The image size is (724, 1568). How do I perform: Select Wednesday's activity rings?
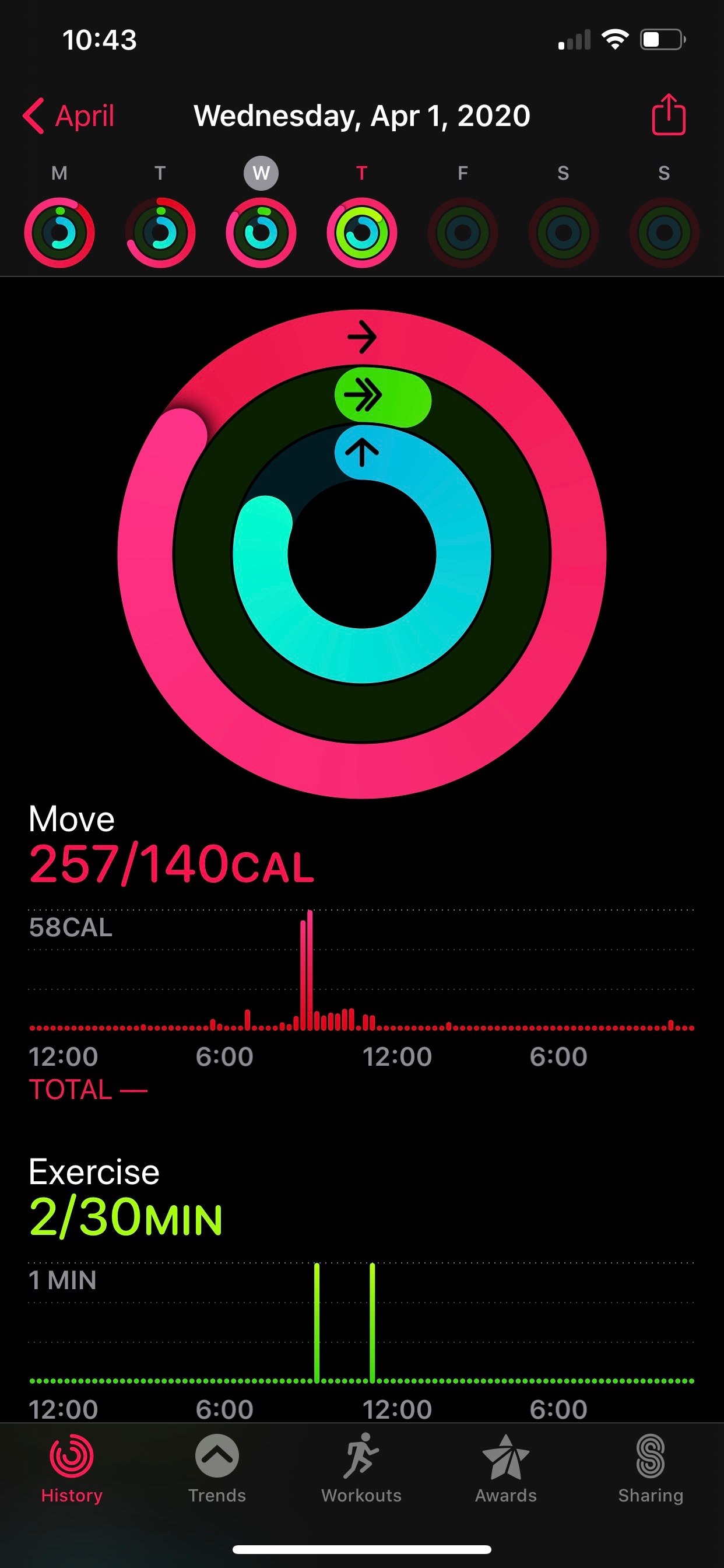pos(261,232)
